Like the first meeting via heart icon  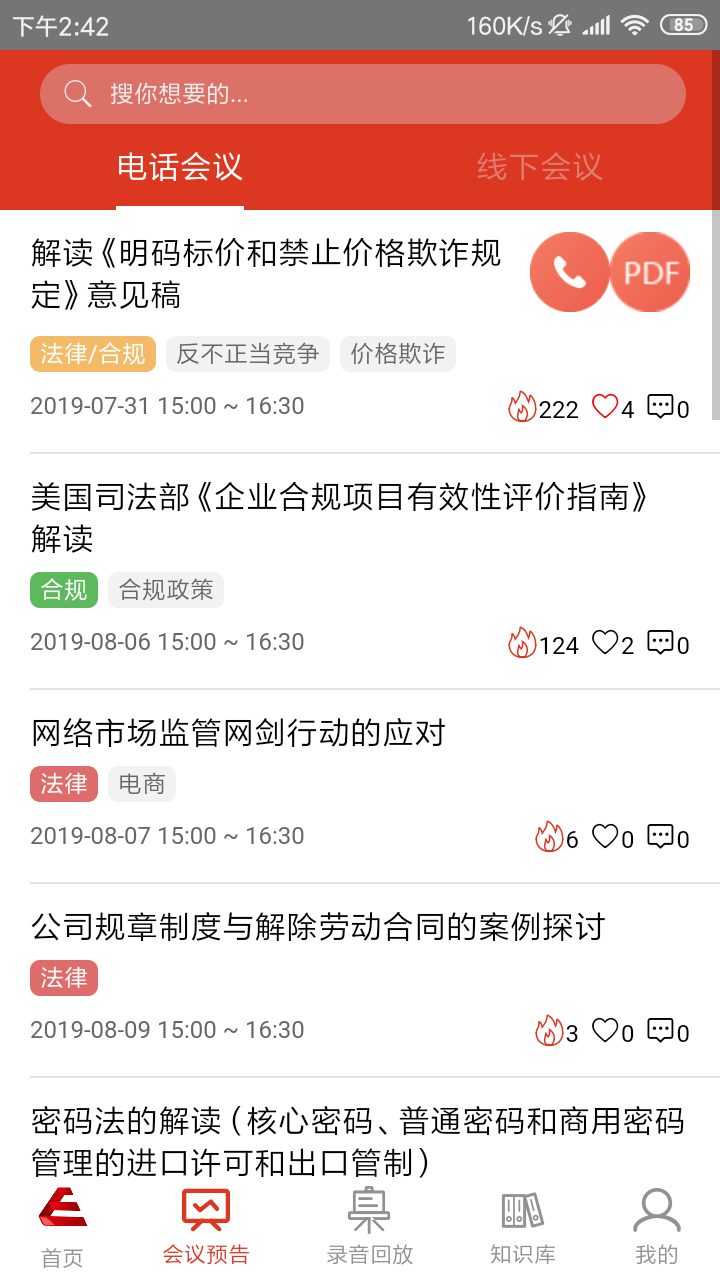pos(605,406)
